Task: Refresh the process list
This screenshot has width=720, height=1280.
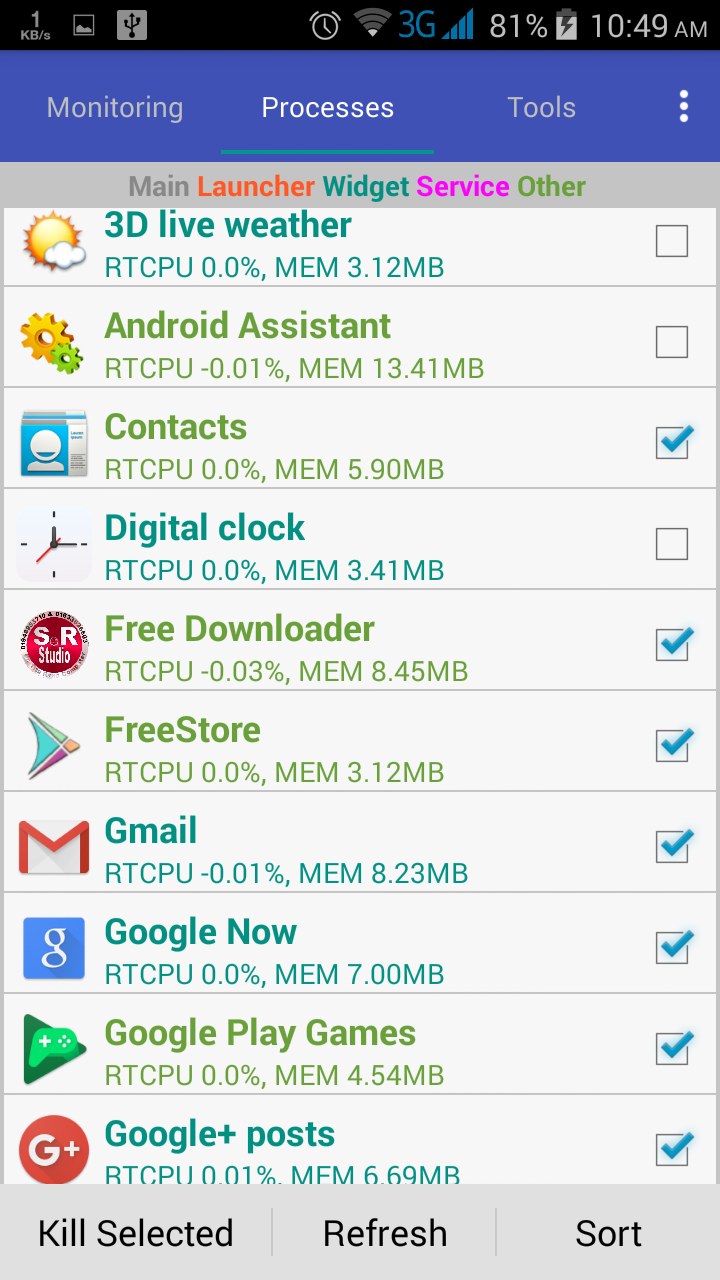Action: click(x=385, y=1233)
